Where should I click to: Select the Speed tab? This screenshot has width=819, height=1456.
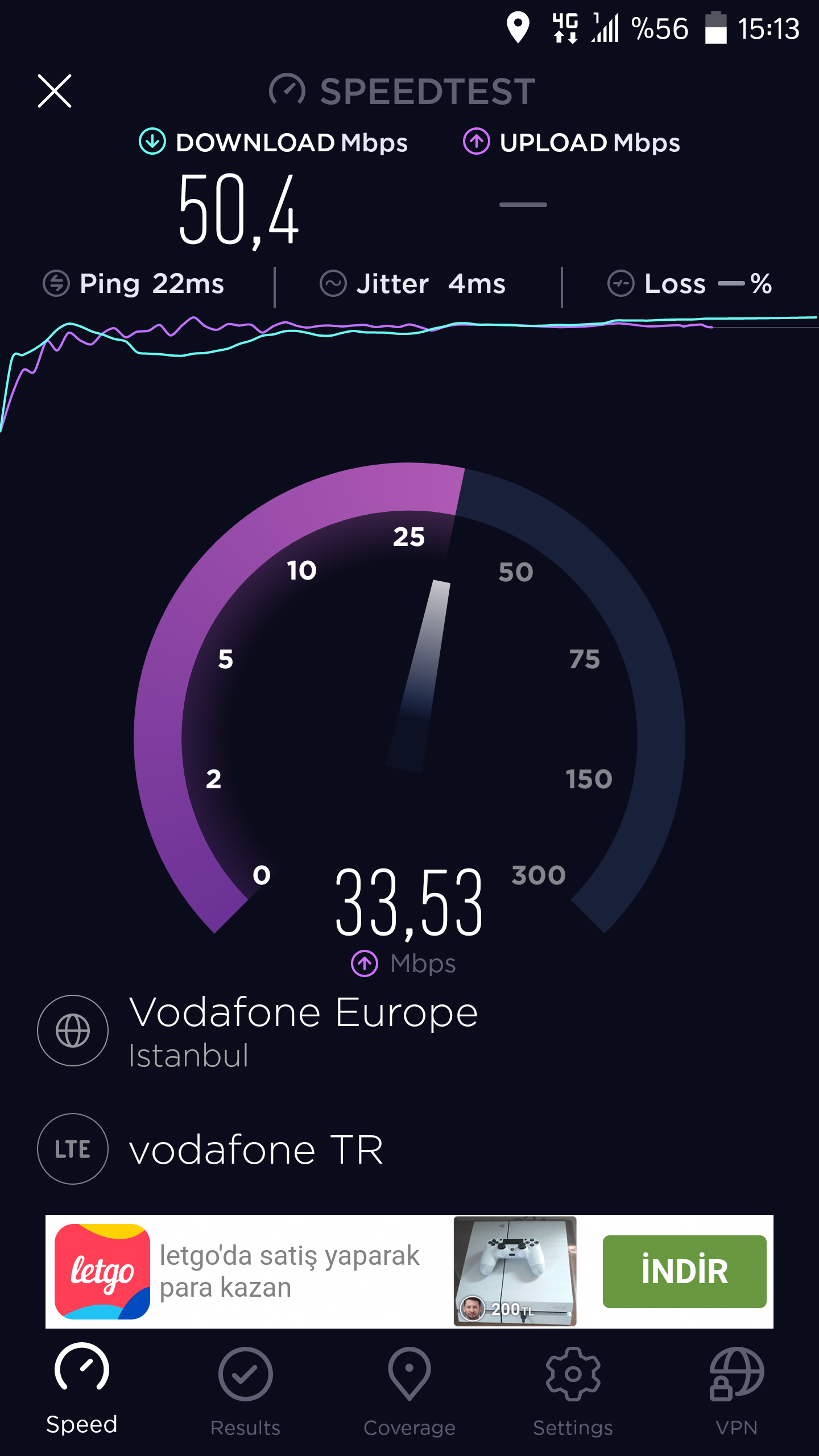(x=81, y=1389)
